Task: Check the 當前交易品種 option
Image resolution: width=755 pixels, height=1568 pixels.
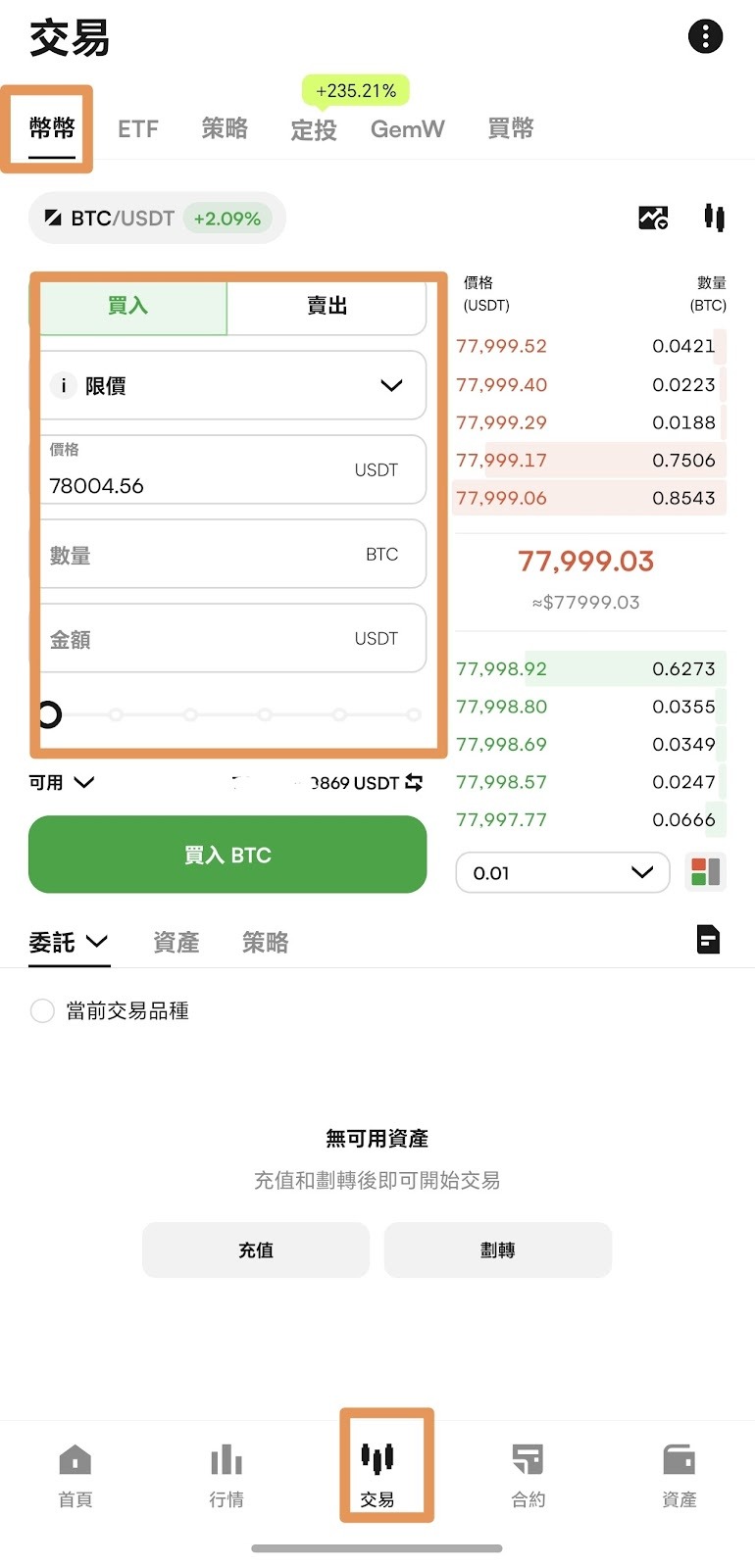Action: 42,1010
